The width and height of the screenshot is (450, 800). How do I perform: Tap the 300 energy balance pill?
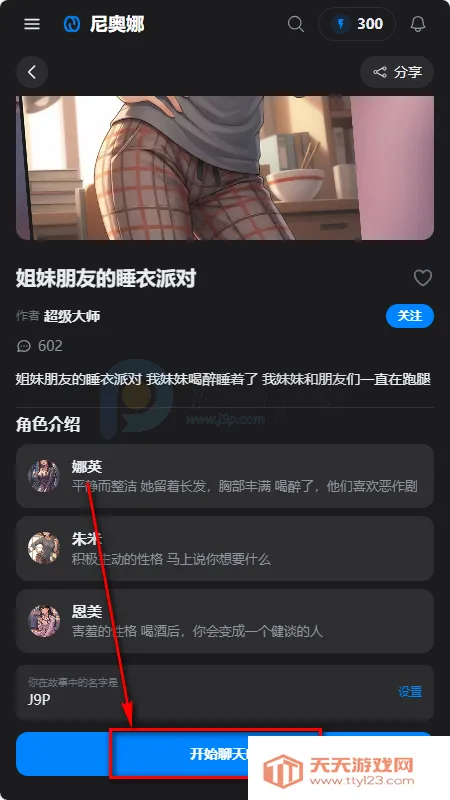click(357, 24)
